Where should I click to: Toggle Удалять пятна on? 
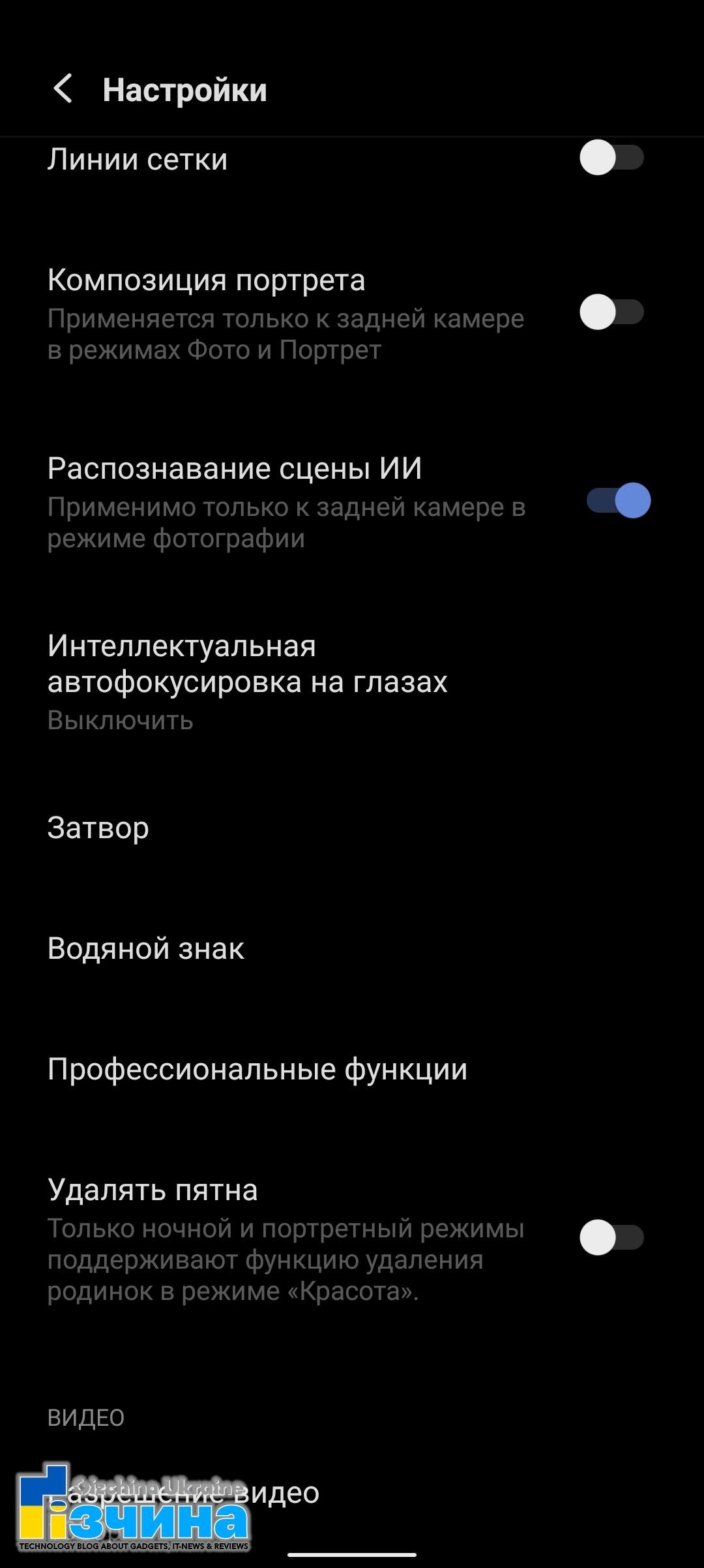611,1237
